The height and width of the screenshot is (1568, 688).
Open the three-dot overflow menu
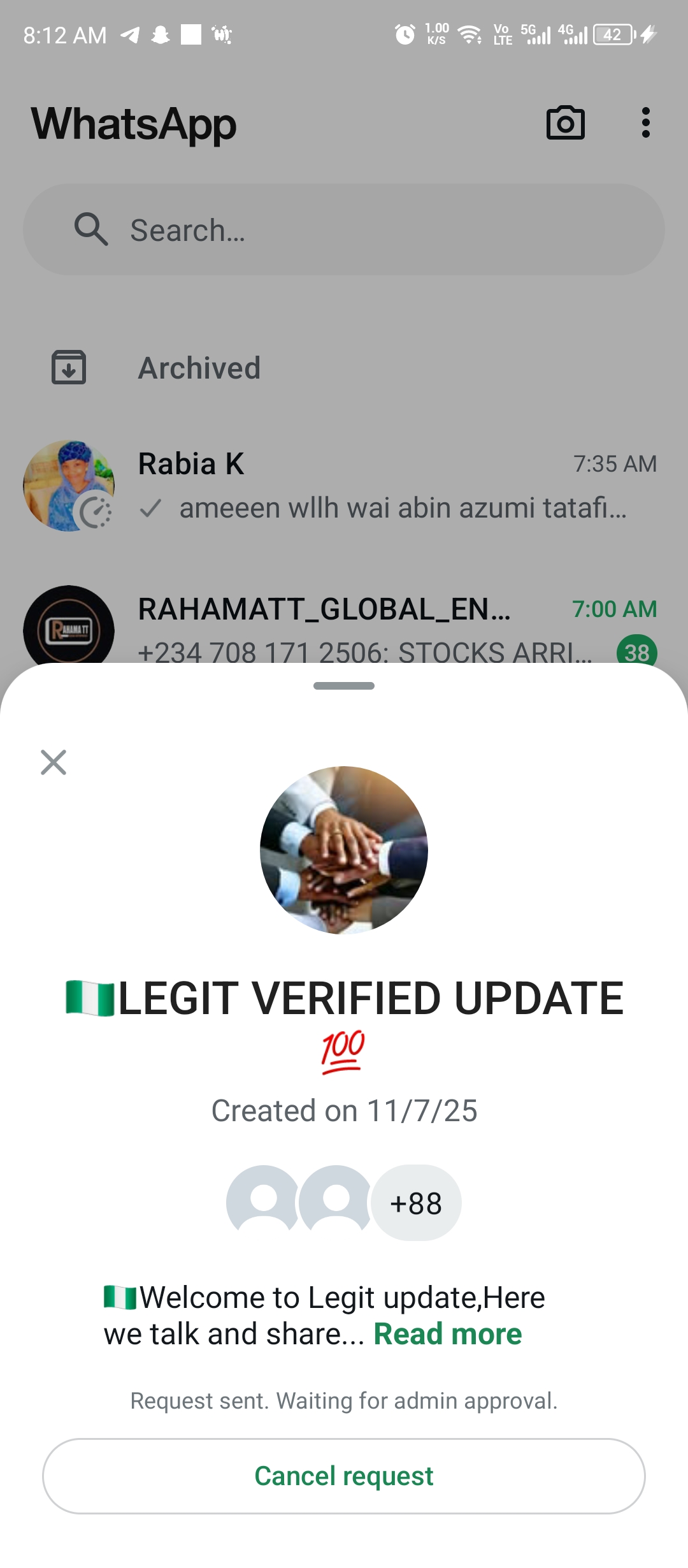click(645, 123)
